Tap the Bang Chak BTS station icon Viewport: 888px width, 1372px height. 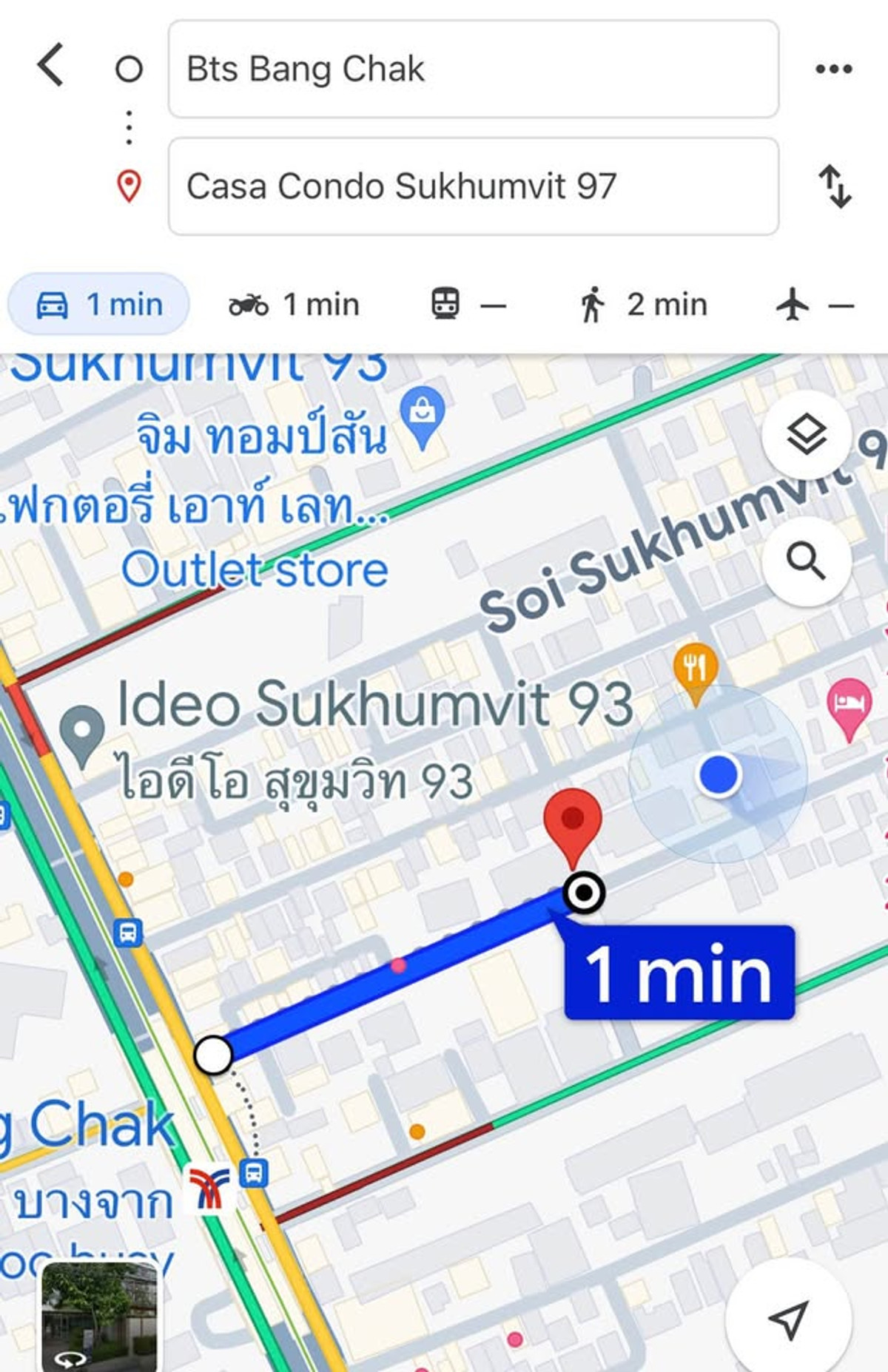tap(208, 1188)
